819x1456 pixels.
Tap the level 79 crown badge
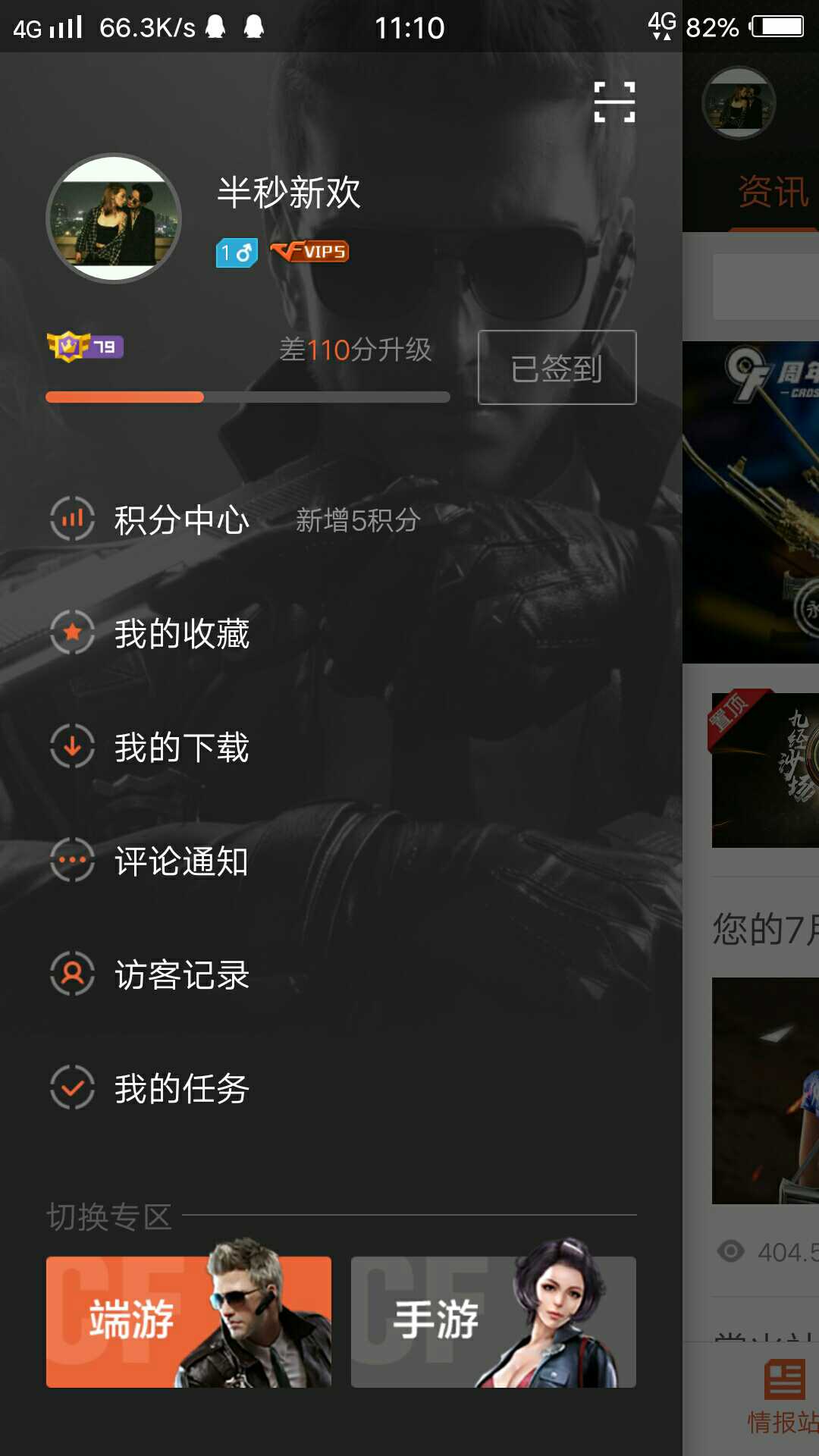[85, 347]
